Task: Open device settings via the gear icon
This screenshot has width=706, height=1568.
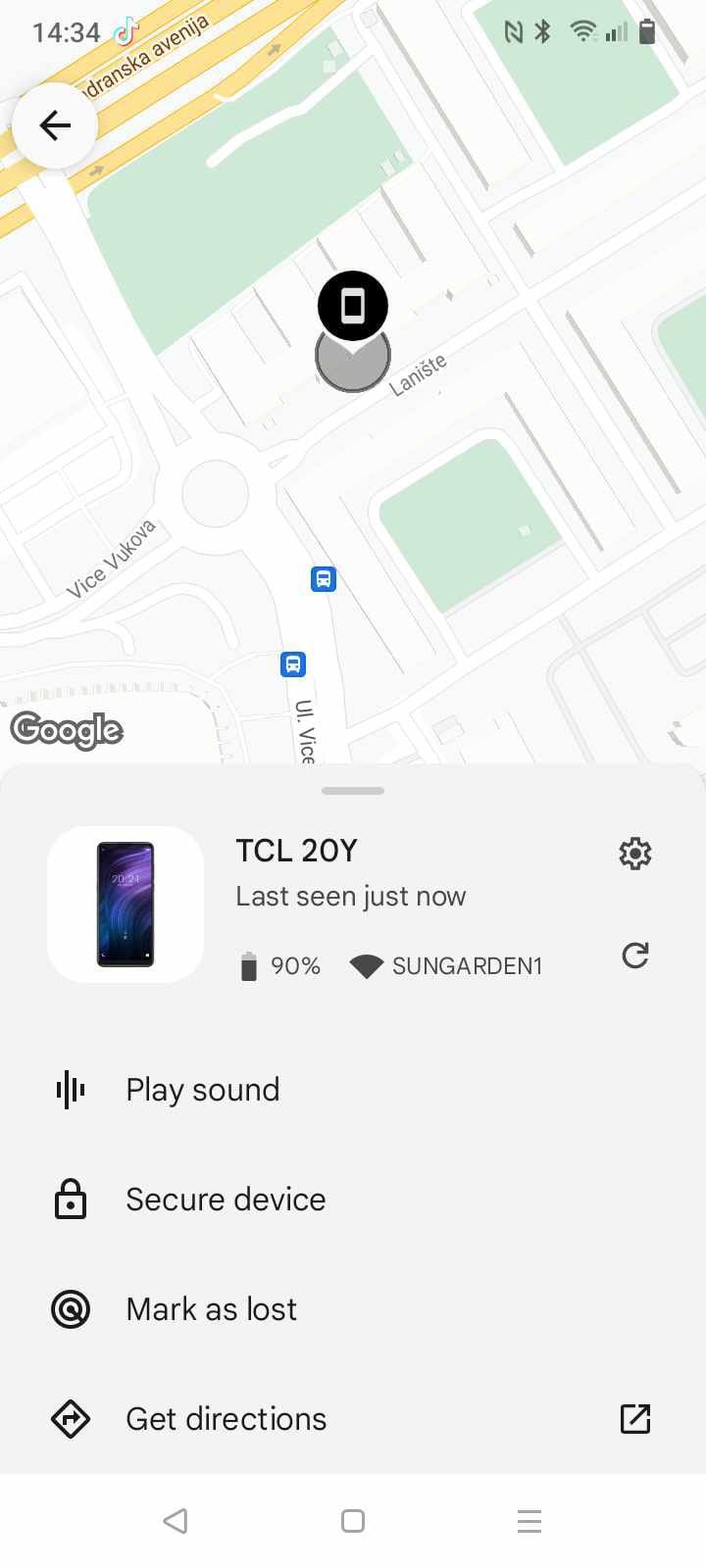Action: coord(635,853)
